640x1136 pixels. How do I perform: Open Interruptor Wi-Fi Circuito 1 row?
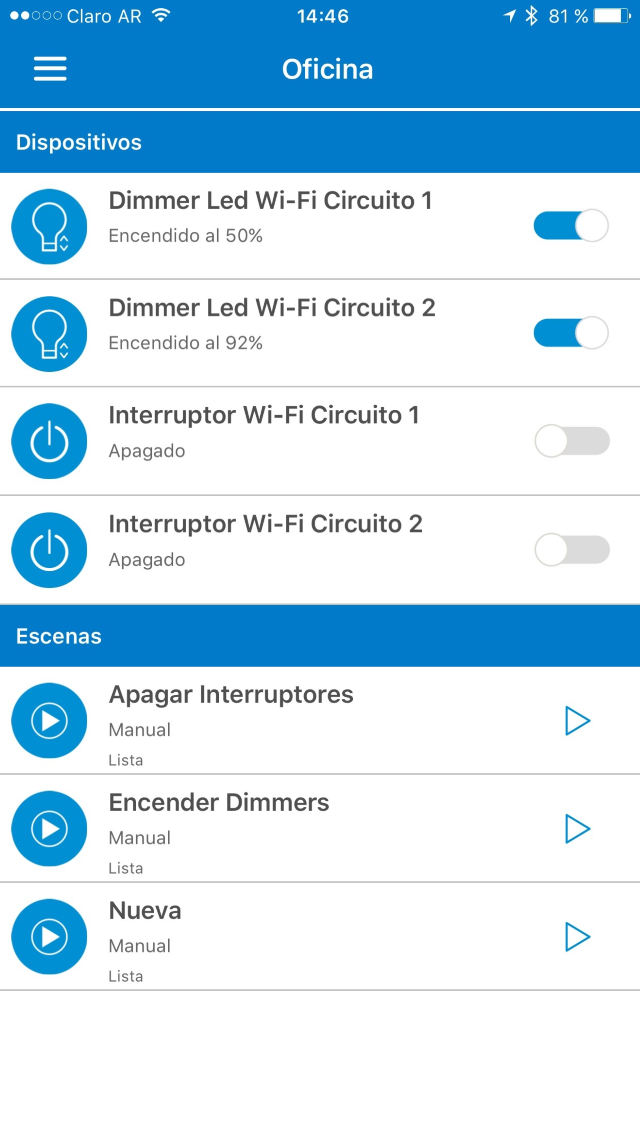320,441
